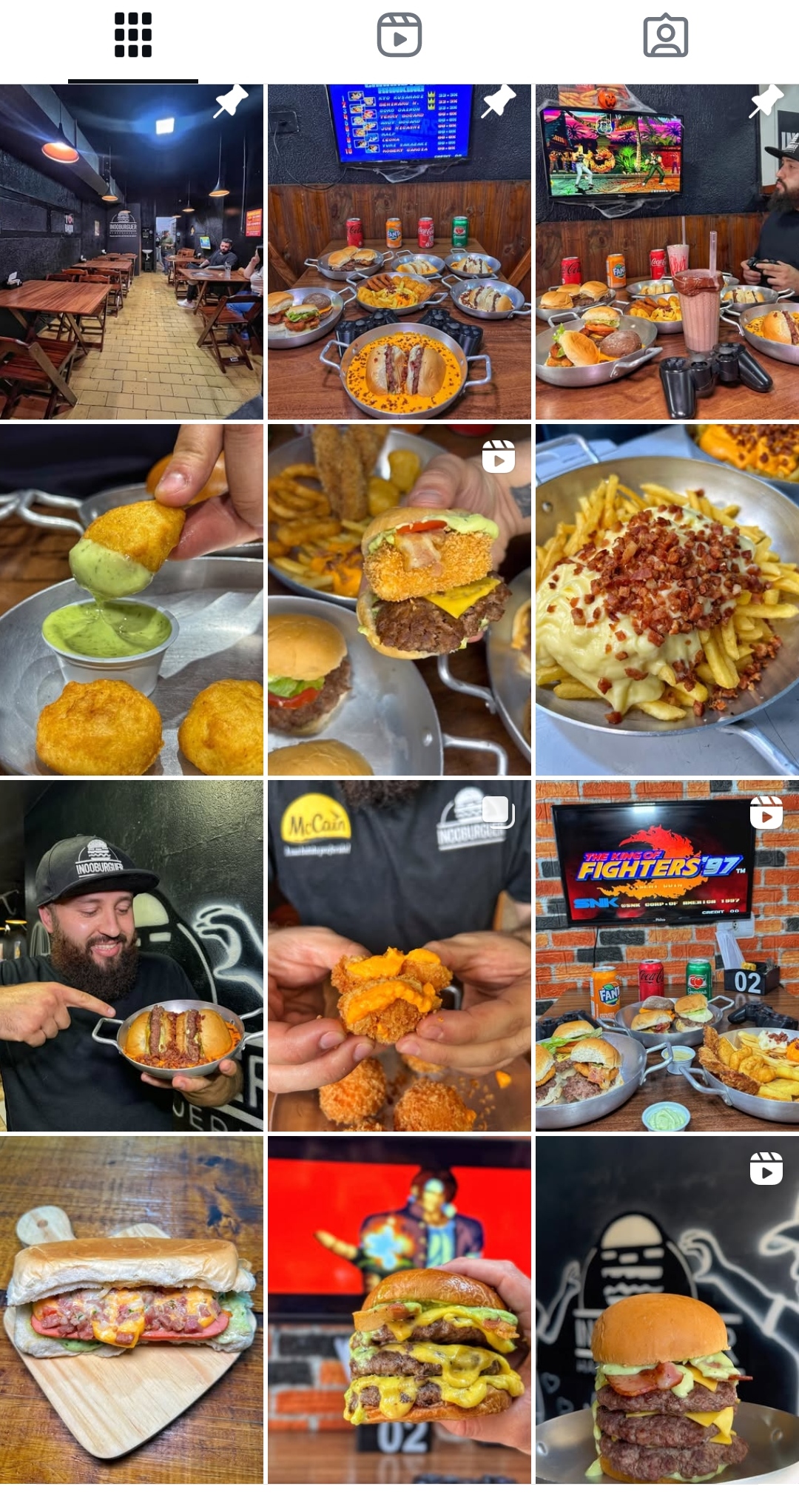
Task: Open post of fries with cheese and bacon
Action: point(667,599)
